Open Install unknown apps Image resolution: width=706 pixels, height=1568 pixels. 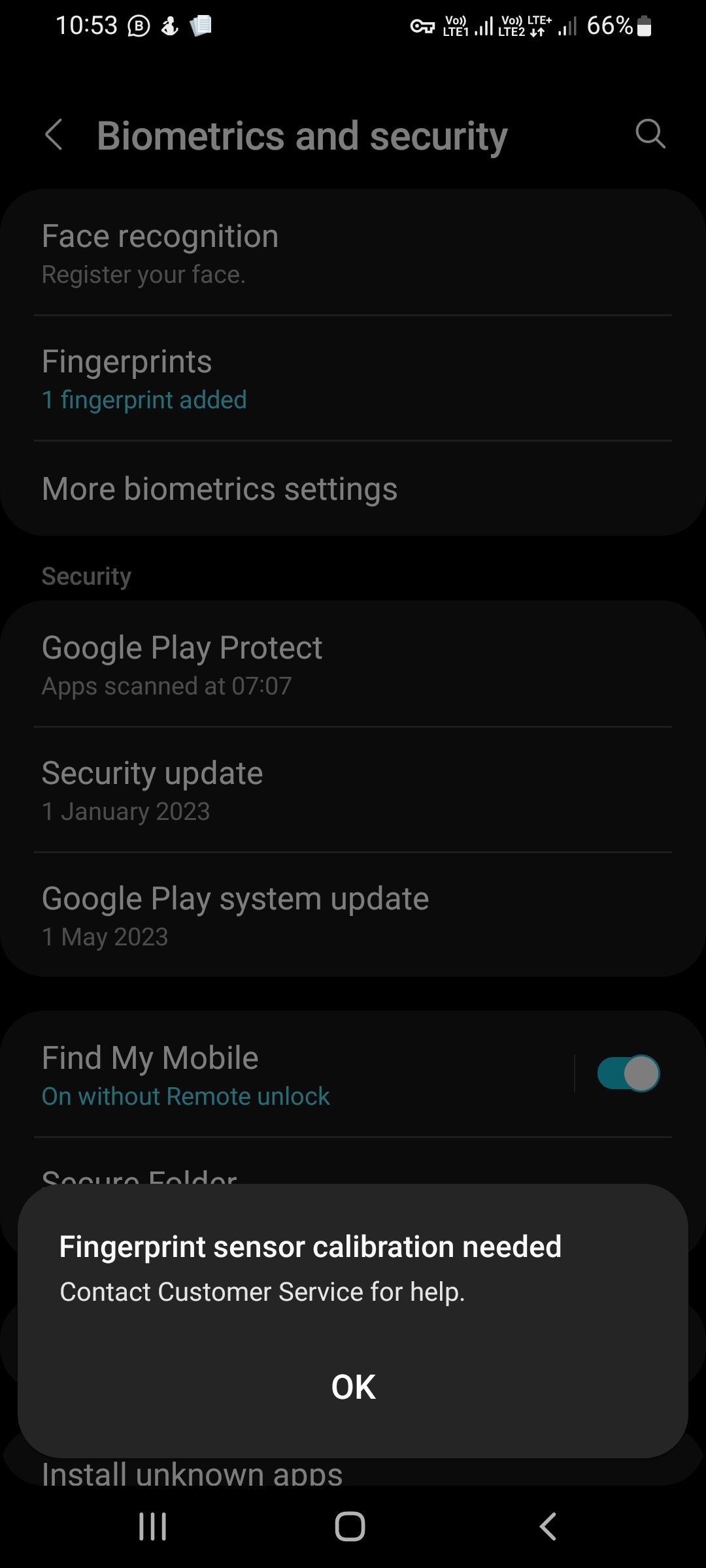tap(192, 1473)
